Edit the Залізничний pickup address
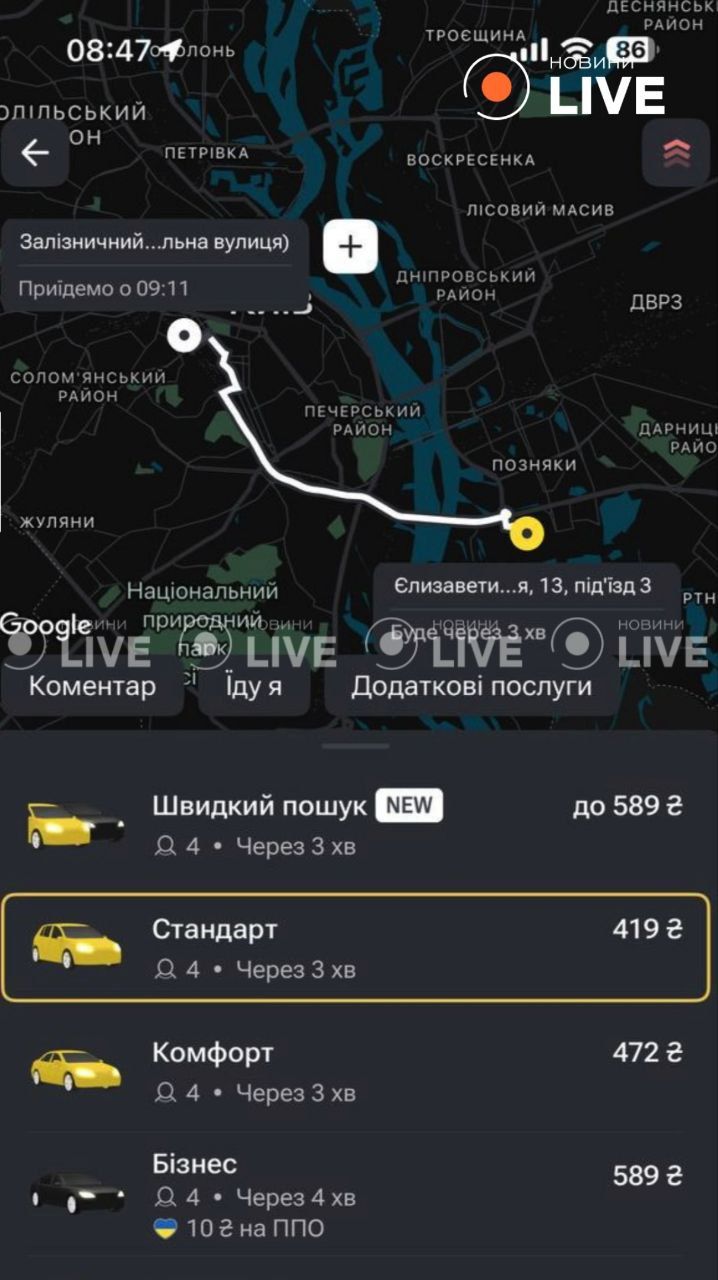 [155, 243]
